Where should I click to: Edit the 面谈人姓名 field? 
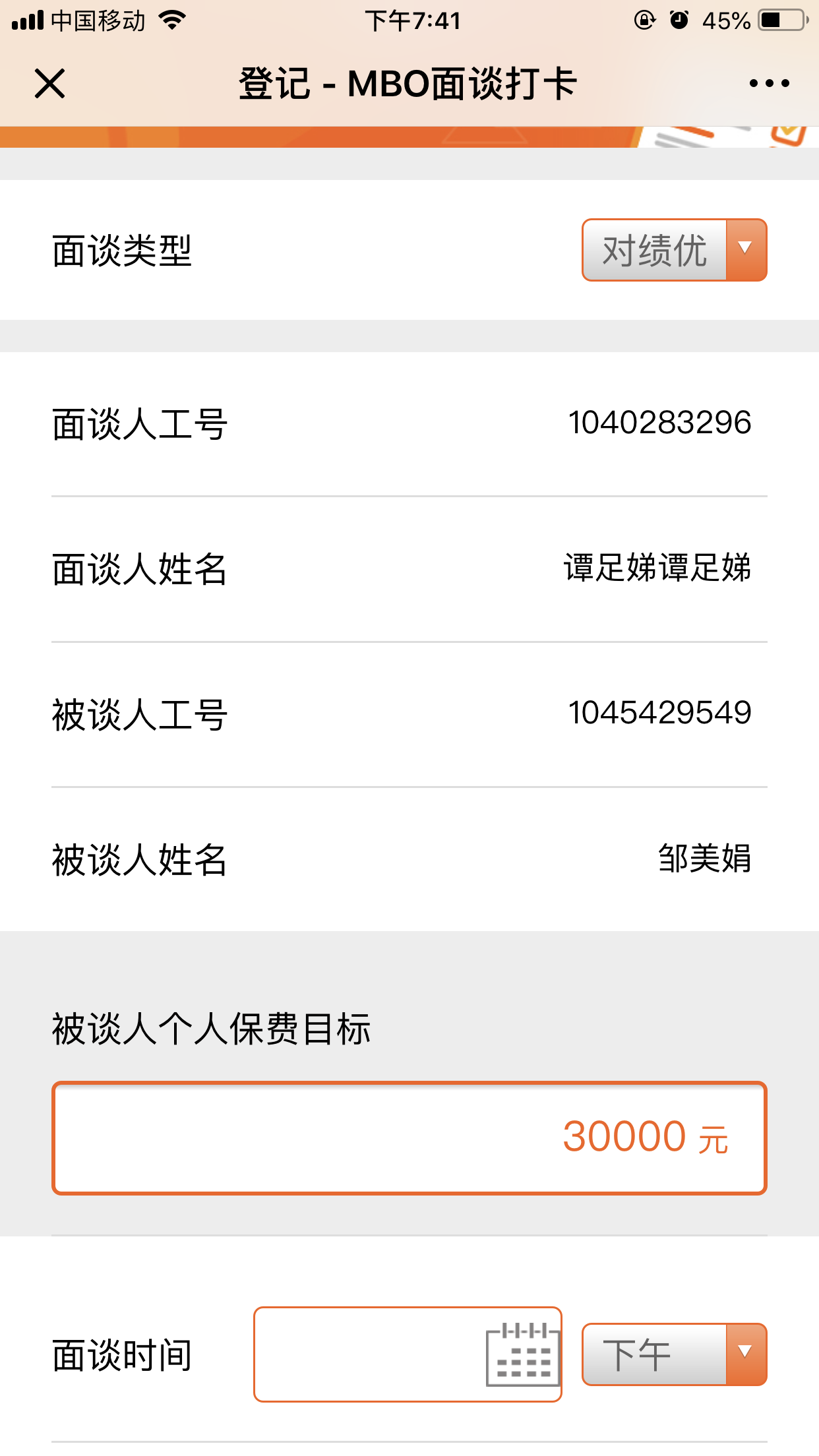tap(657, 568)
